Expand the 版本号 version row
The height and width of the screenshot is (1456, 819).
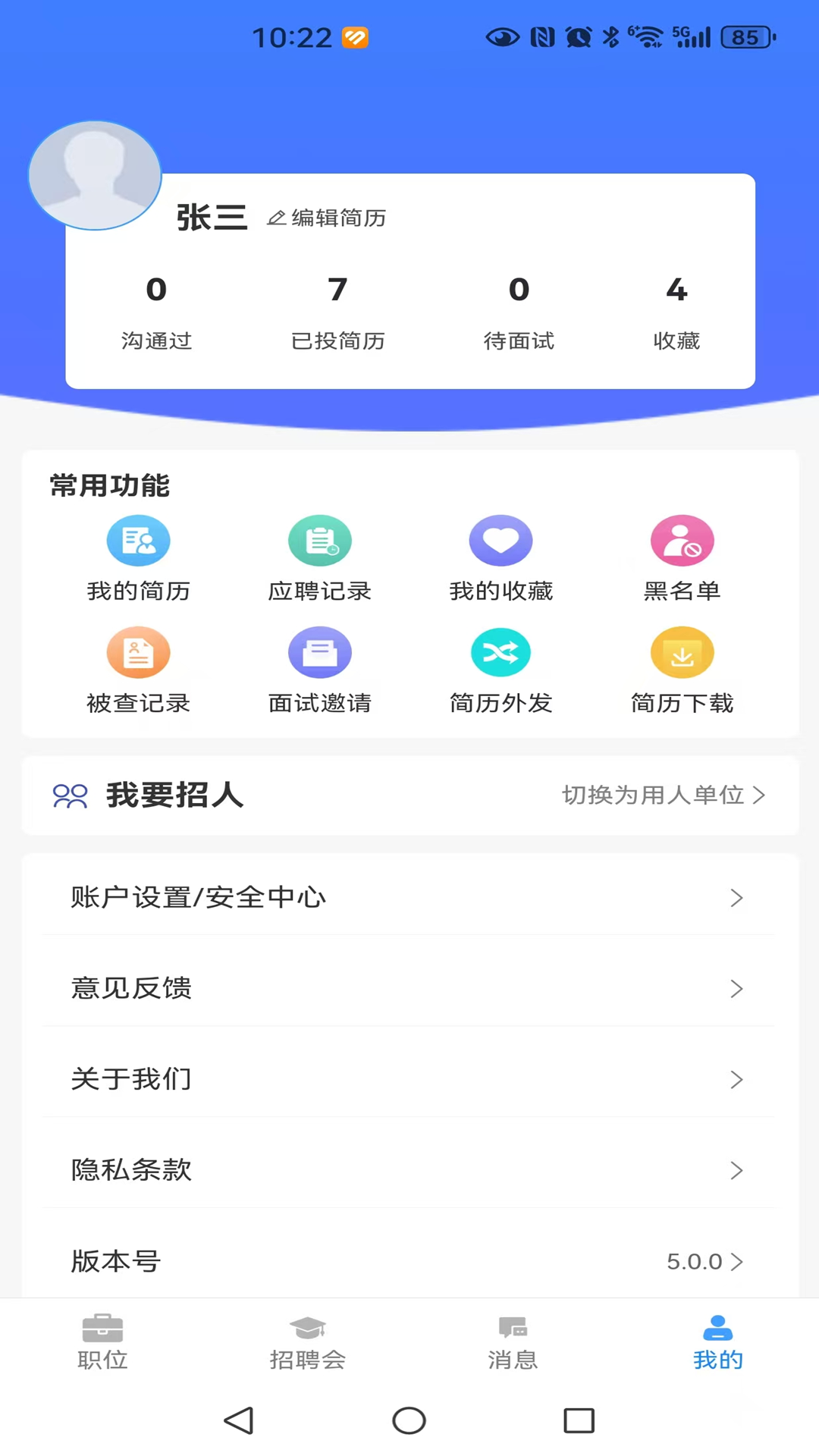point(409,1261)
